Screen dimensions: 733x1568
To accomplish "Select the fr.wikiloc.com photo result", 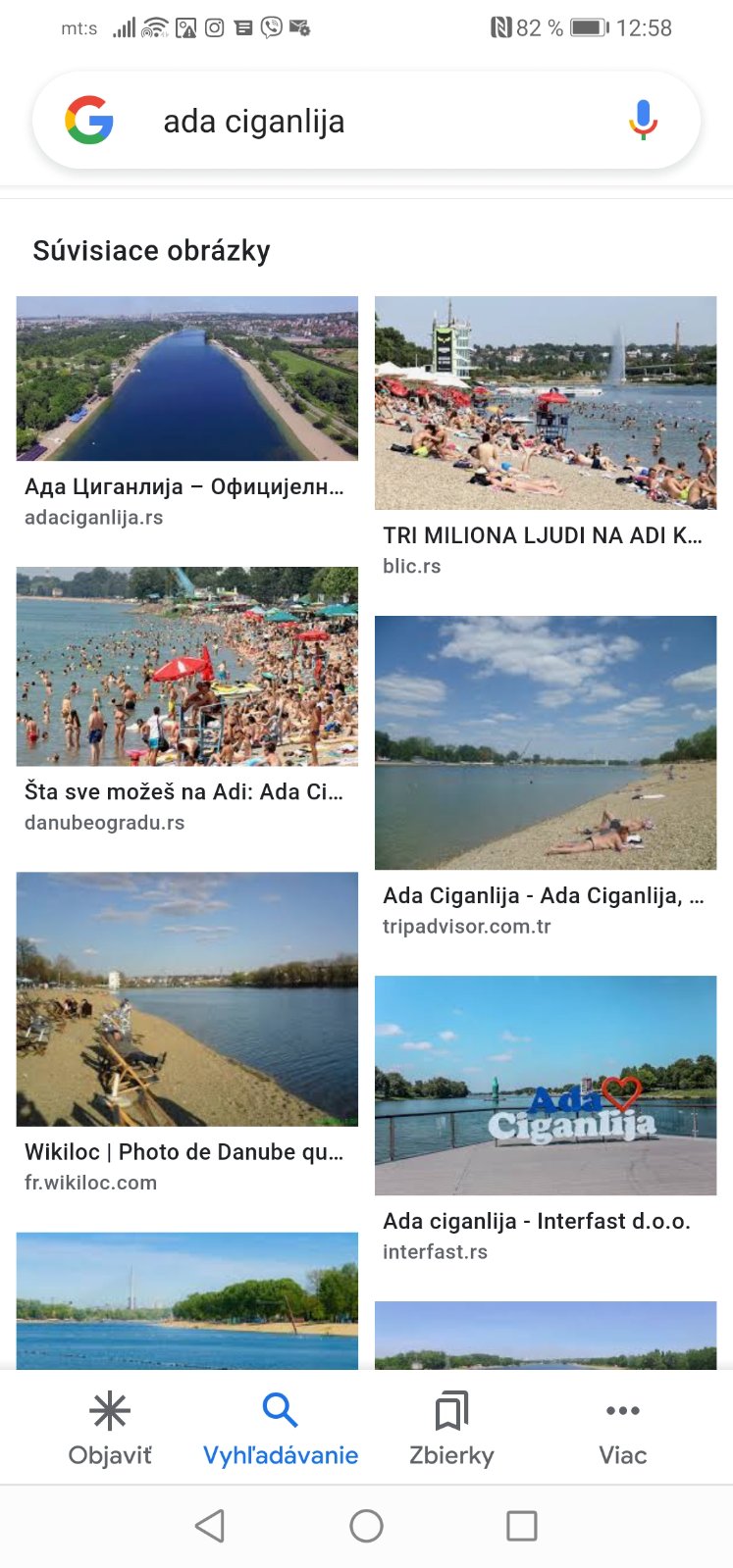I will [x=186, y=998].
